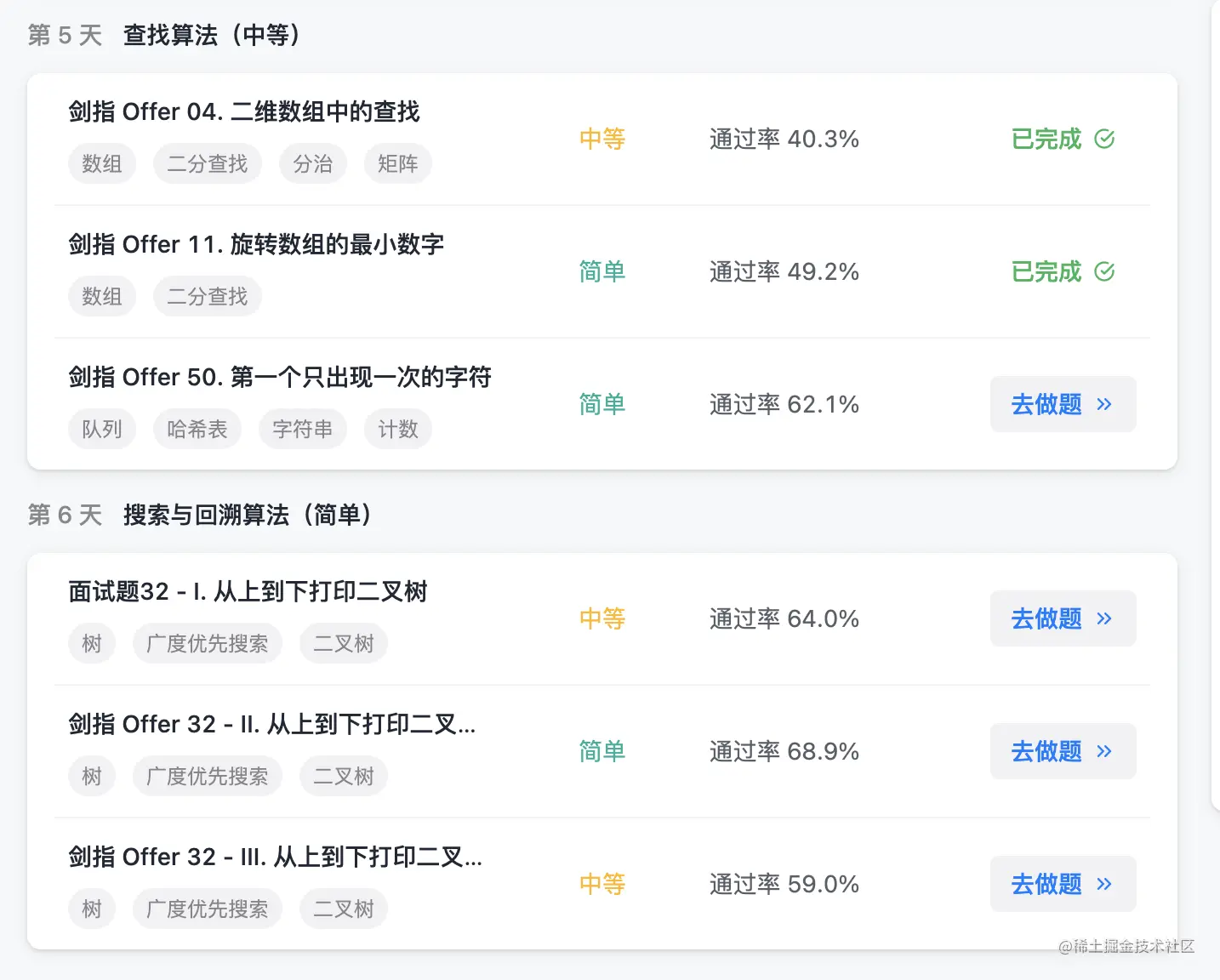Image resolution: width=1220 pixels, height=980 pixels.
Task: Open problem 剑指 Offer 50 第一个只出现一次的字符
Action: tap(280, 378)
